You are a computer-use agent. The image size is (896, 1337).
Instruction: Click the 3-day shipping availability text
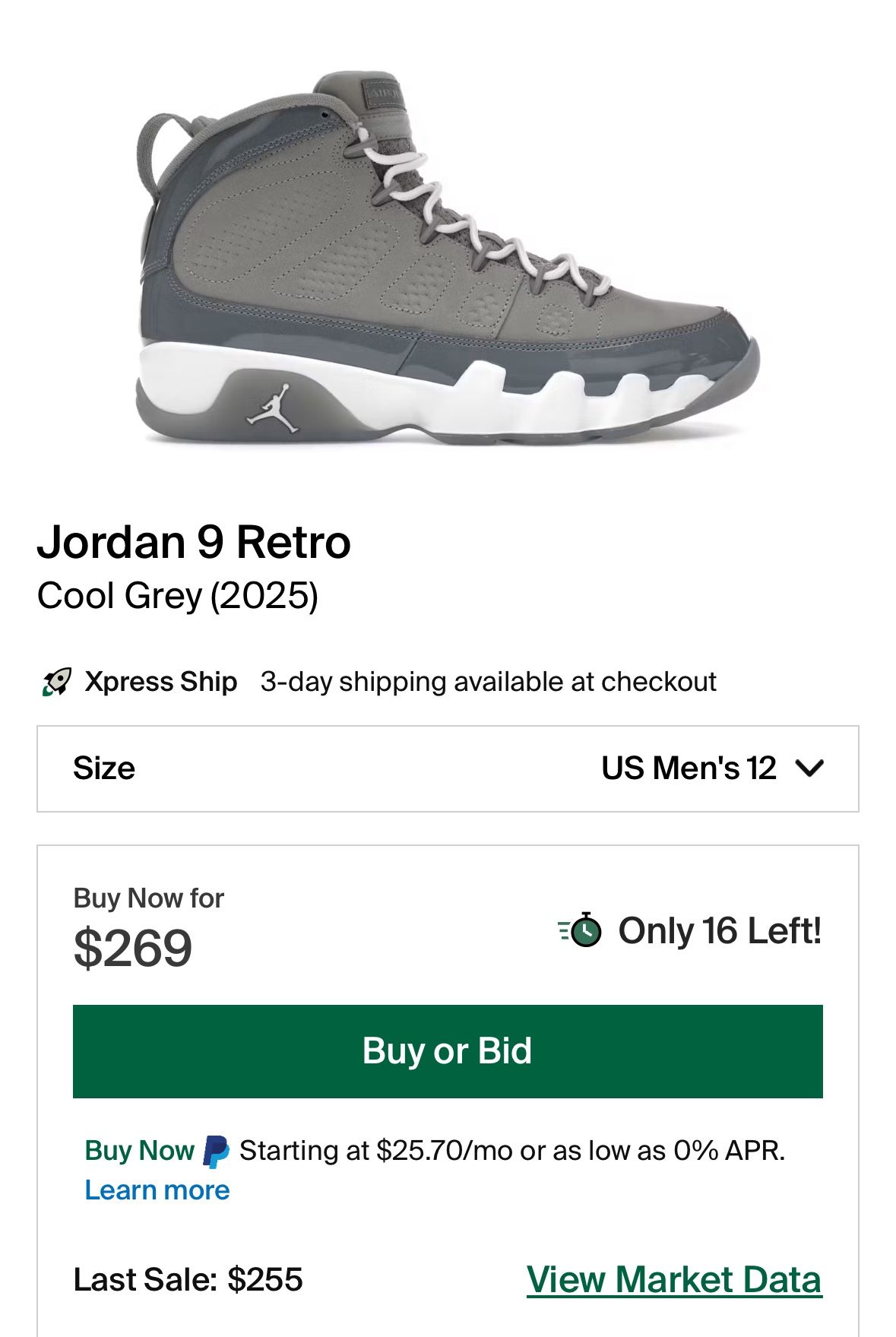pyautogui.click(x=489, y=682)
